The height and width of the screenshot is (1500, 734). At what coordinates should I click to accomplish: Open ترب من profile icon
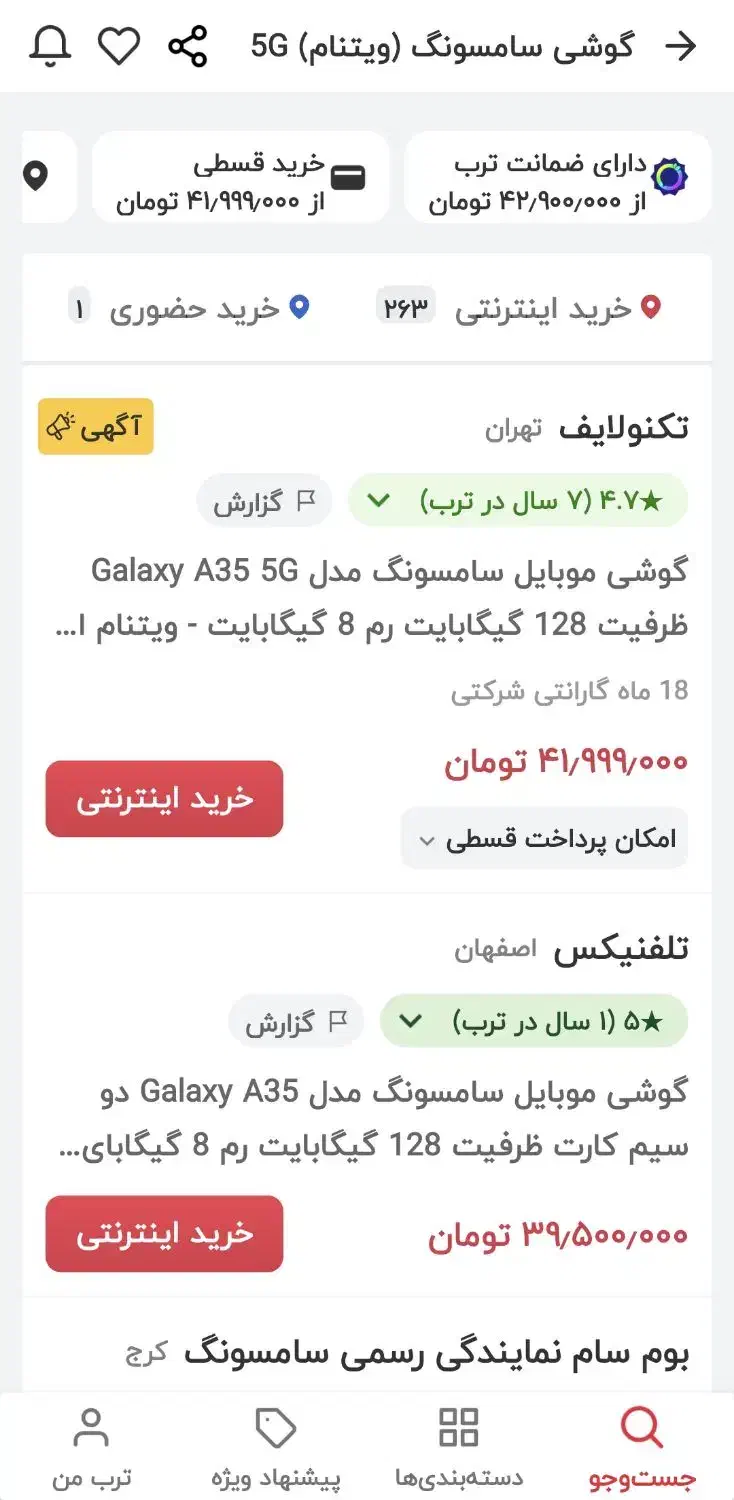click(x=92, y=1430)
